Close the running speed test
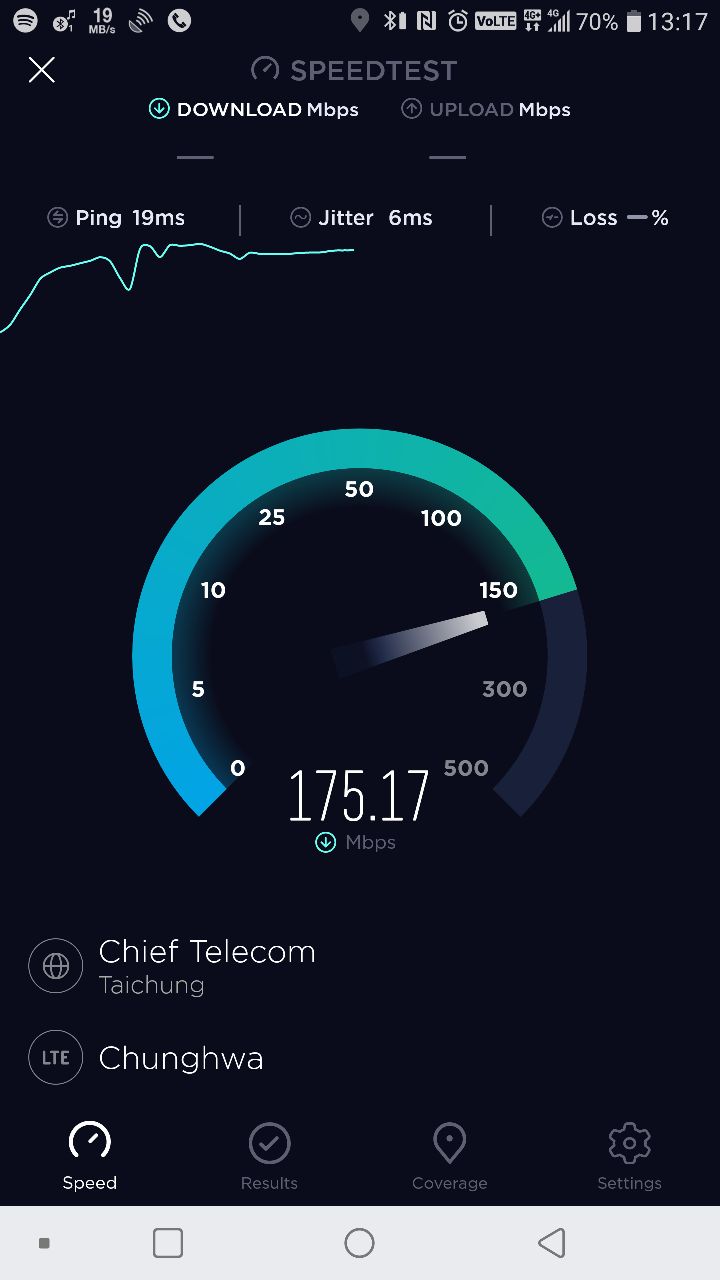Image resolution: width=720 pixels, height=1280 pixels. (41, 70)
